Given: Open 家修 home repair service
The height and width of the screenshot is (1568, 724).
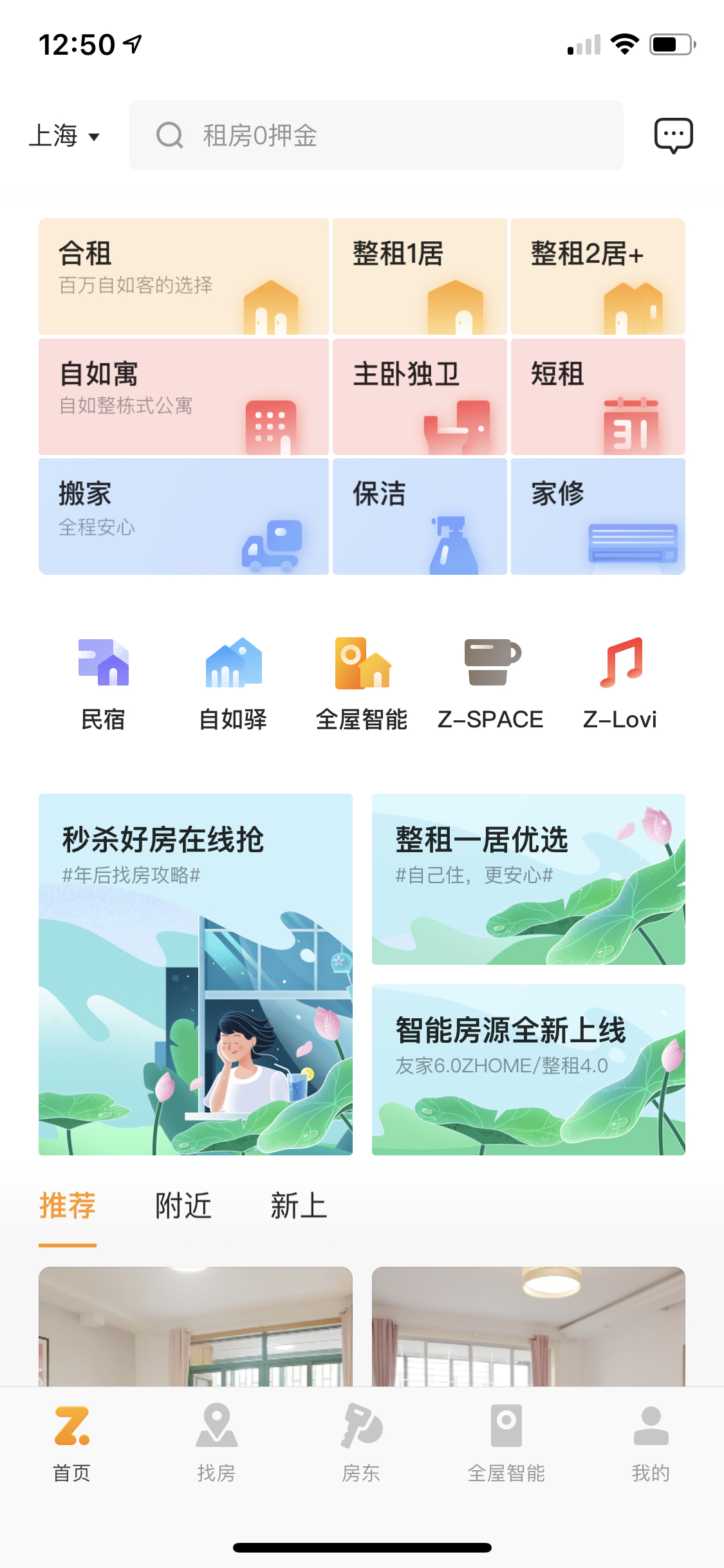Looking at the screenshot, I should (598, 516).
